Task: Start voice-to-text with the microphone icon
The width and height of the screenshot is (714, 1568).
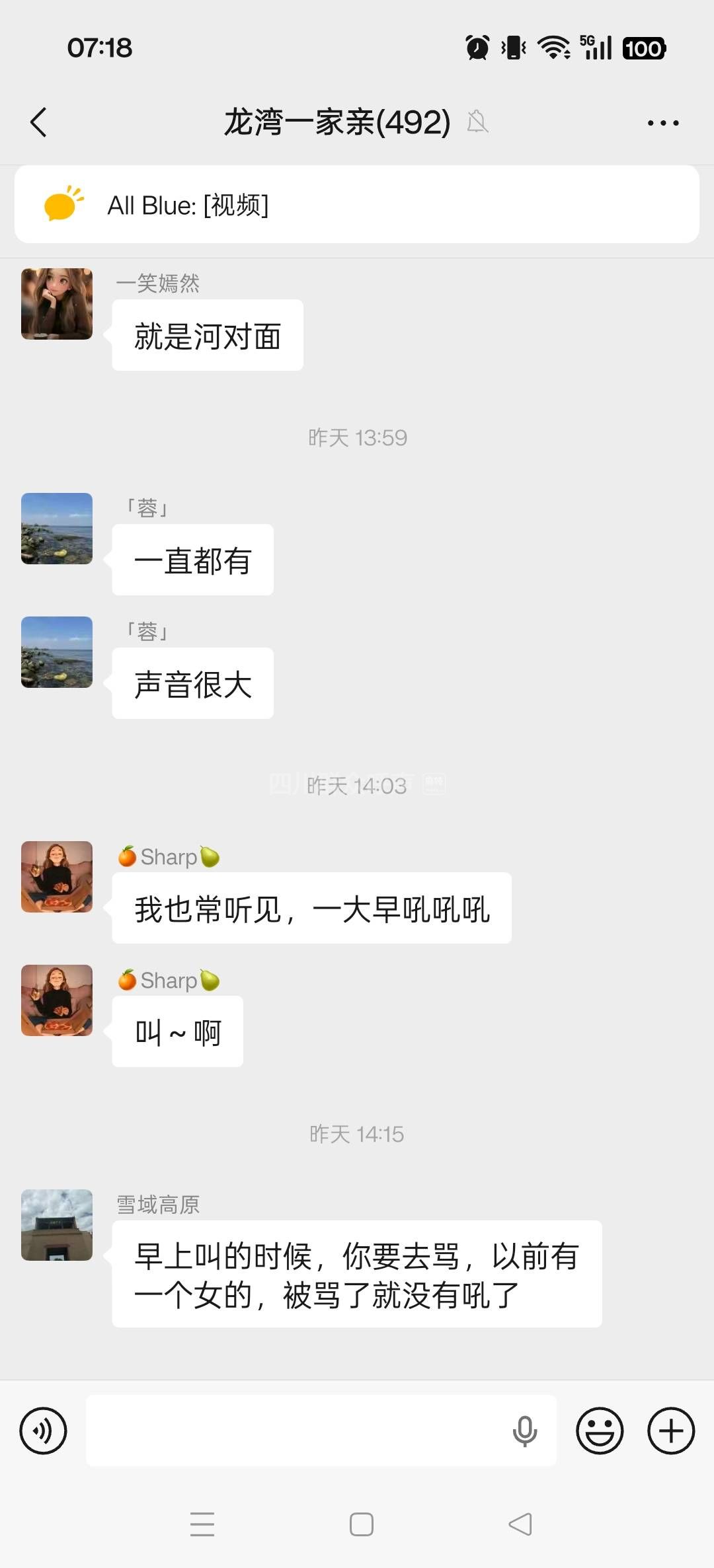Action: [x=525, y=1431]
